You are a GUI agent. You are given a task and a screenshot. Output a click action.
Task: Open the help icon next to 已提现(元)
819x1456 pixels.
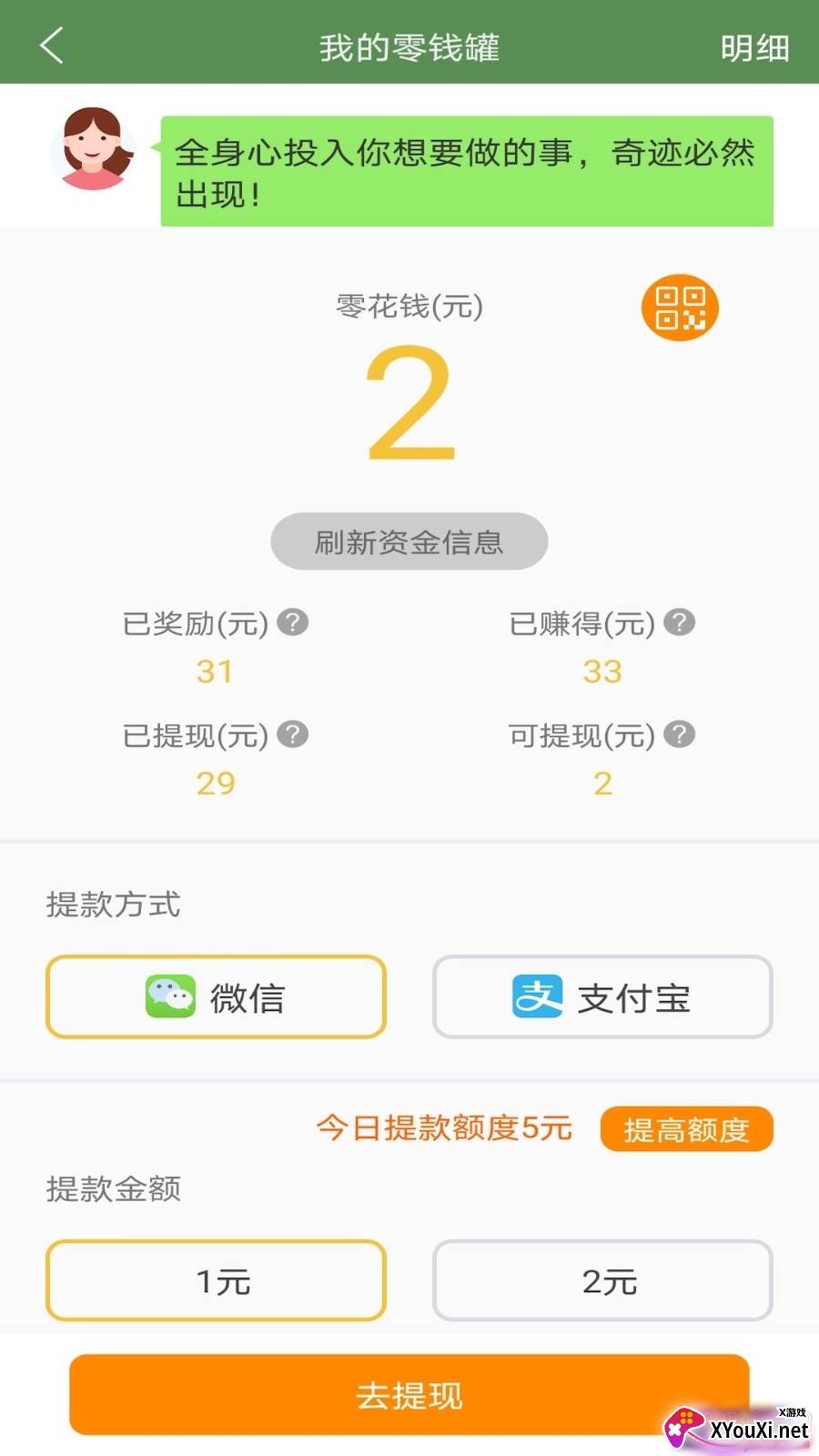coord(293,735)
